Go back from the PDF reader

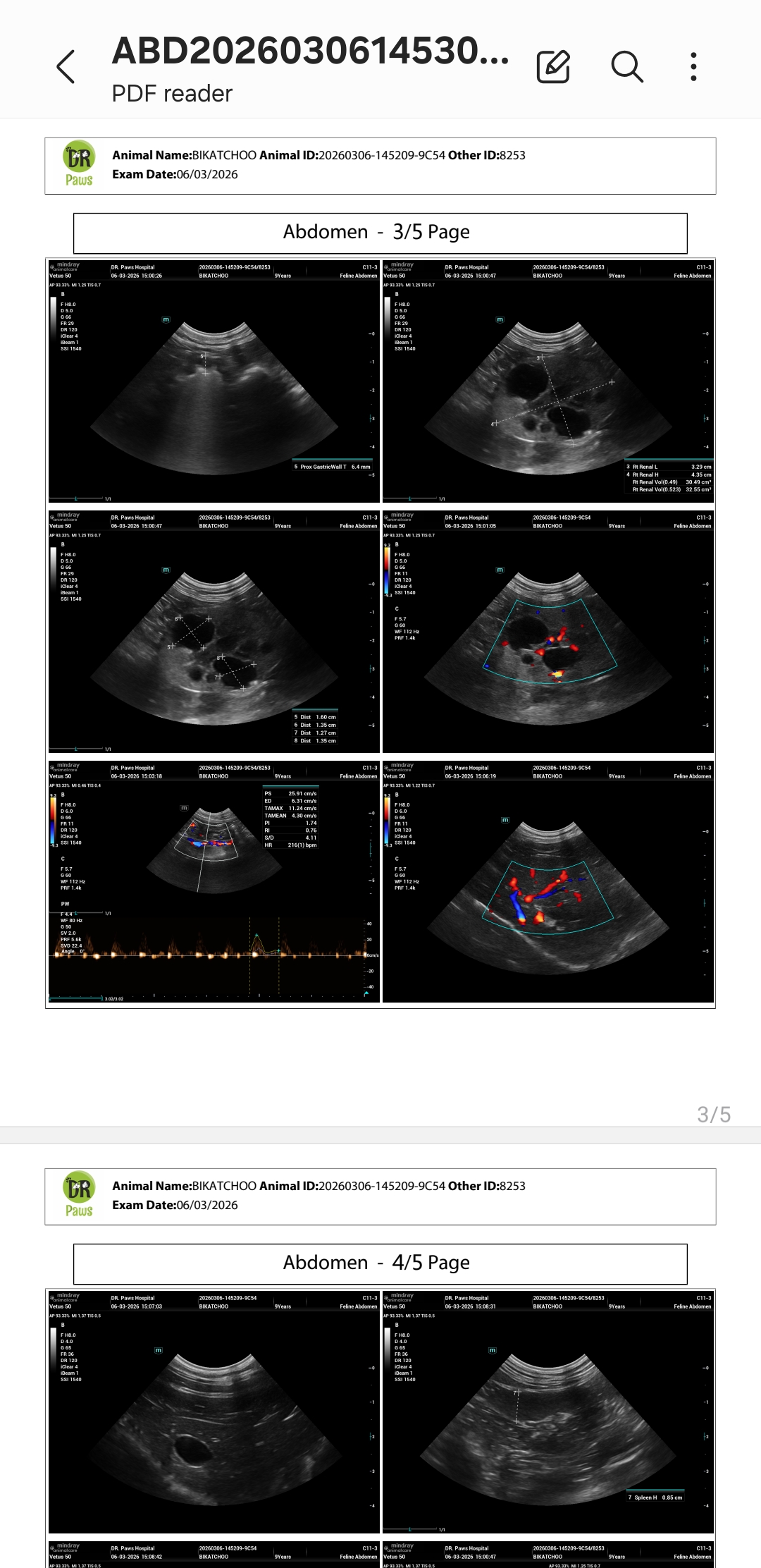[x=66, y=67]
